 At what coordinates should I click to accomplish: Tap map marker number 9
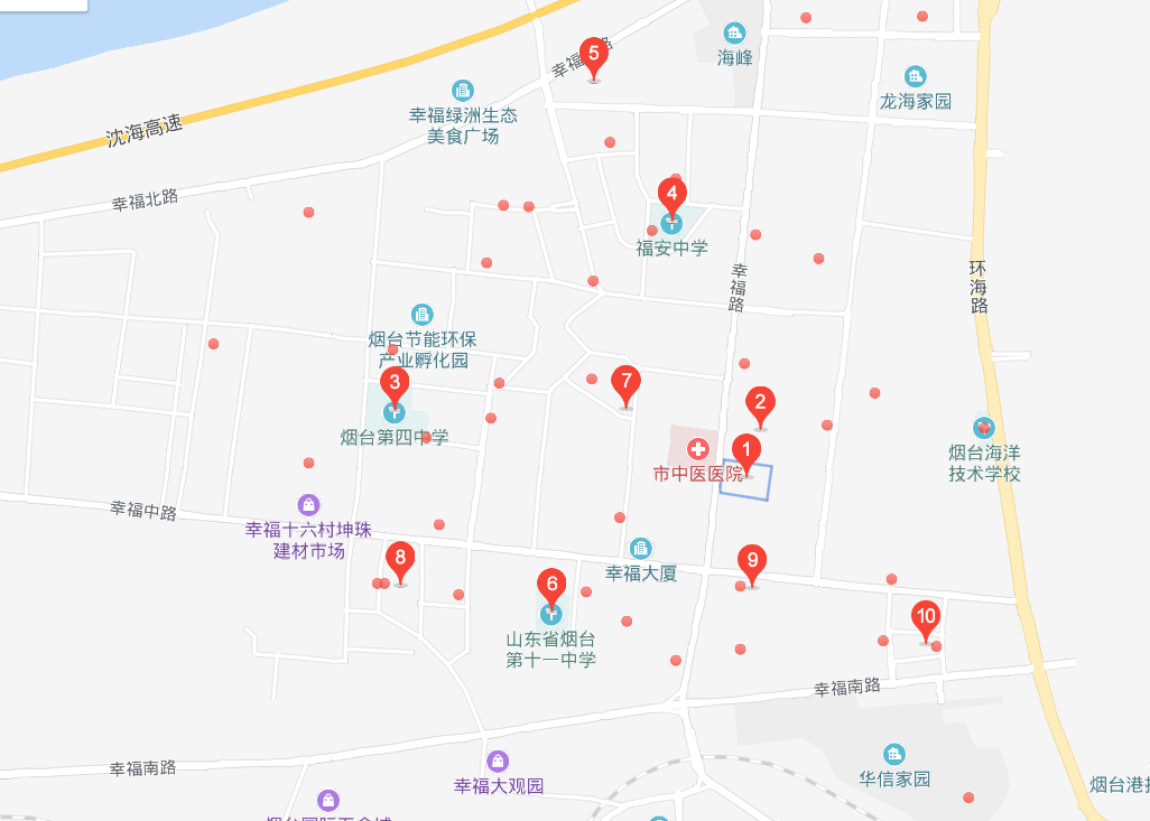(x=752, y=562)
